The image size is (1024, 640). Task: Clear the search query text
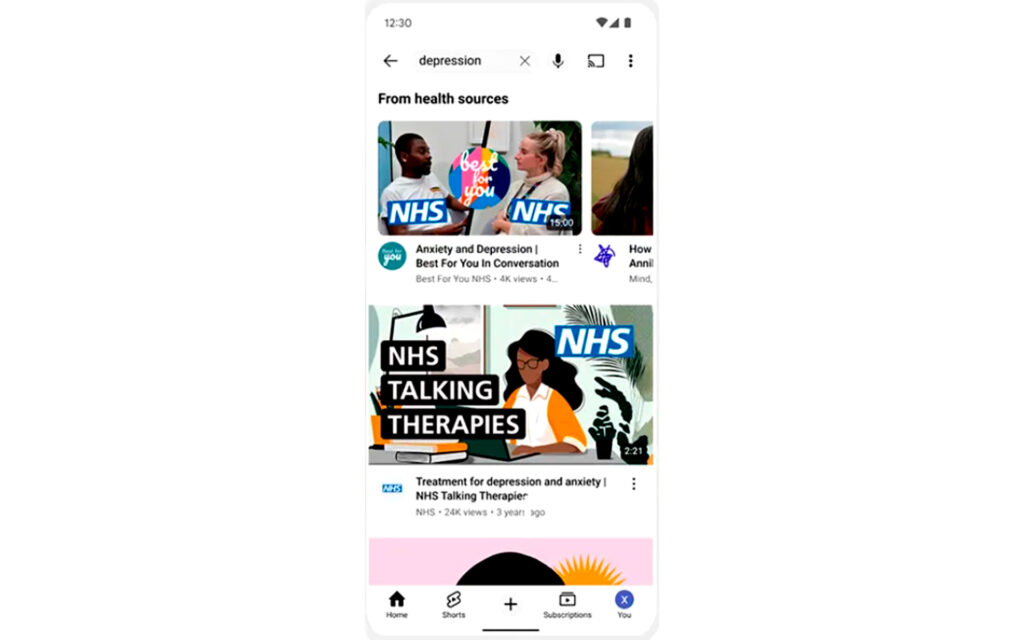pyautogui.click(x=525, y=61)
